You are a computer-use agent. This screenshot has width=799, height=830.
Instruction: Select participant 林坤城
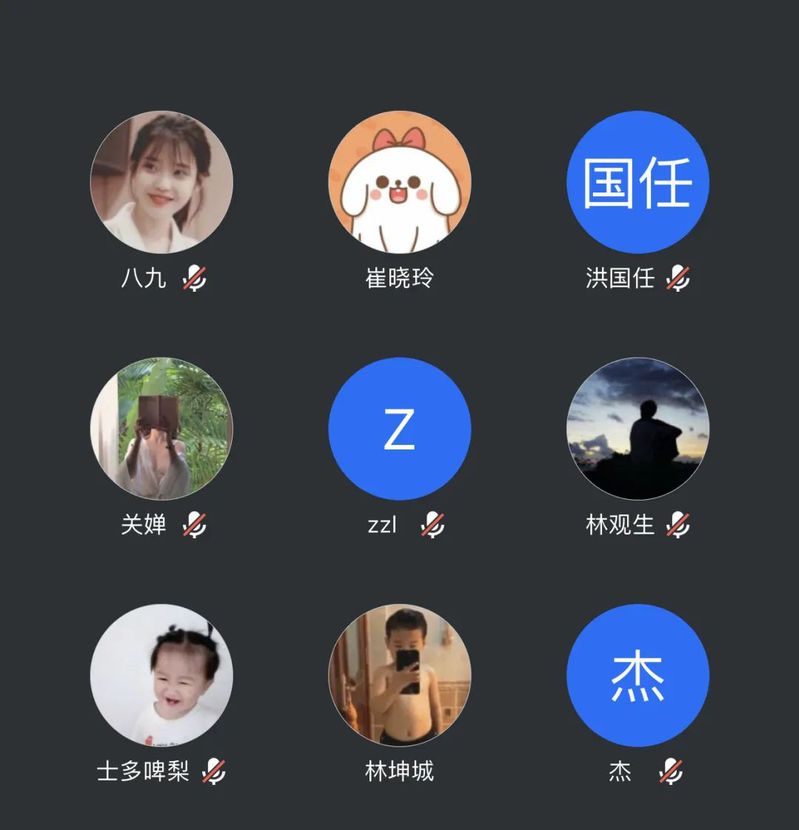(399, 675)
